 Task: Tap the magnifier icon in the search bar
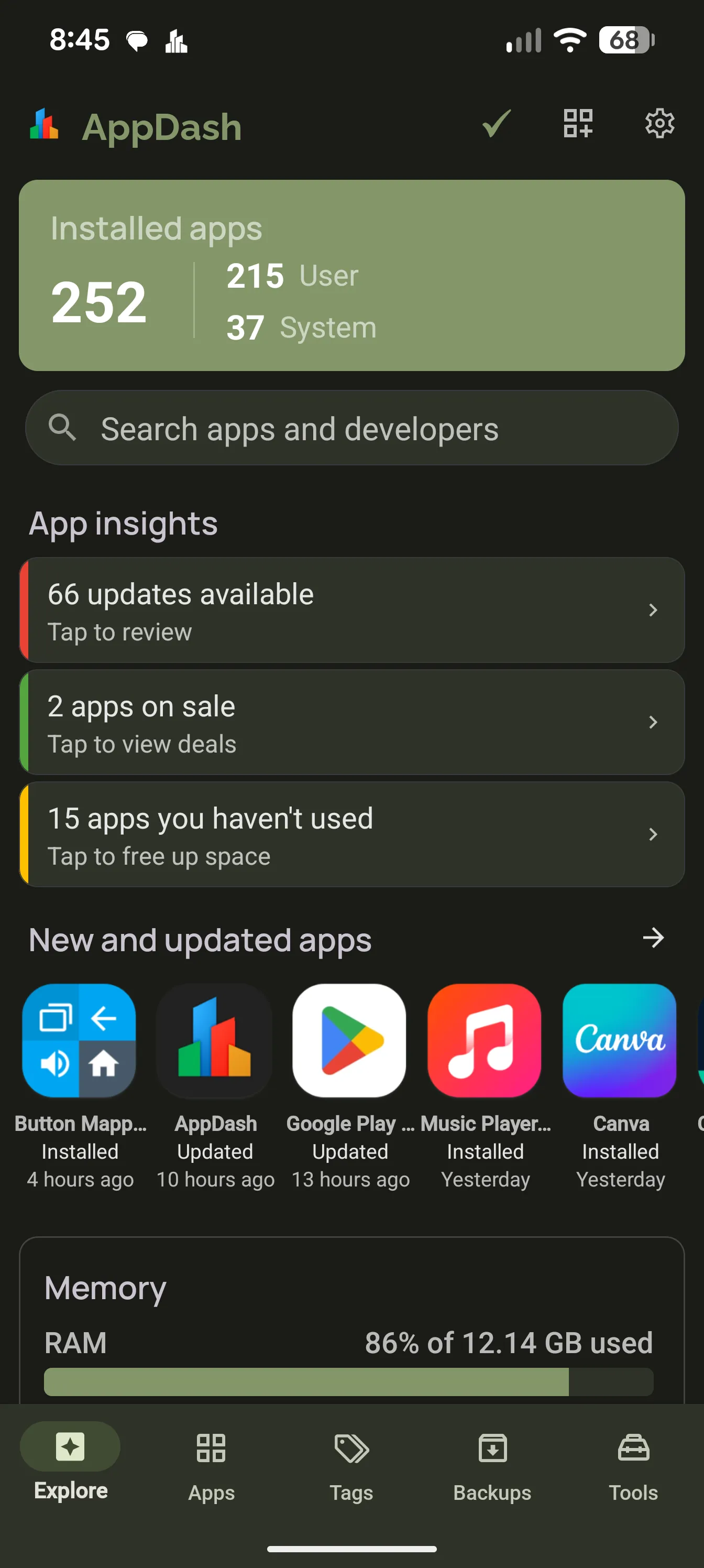point(63,428)
